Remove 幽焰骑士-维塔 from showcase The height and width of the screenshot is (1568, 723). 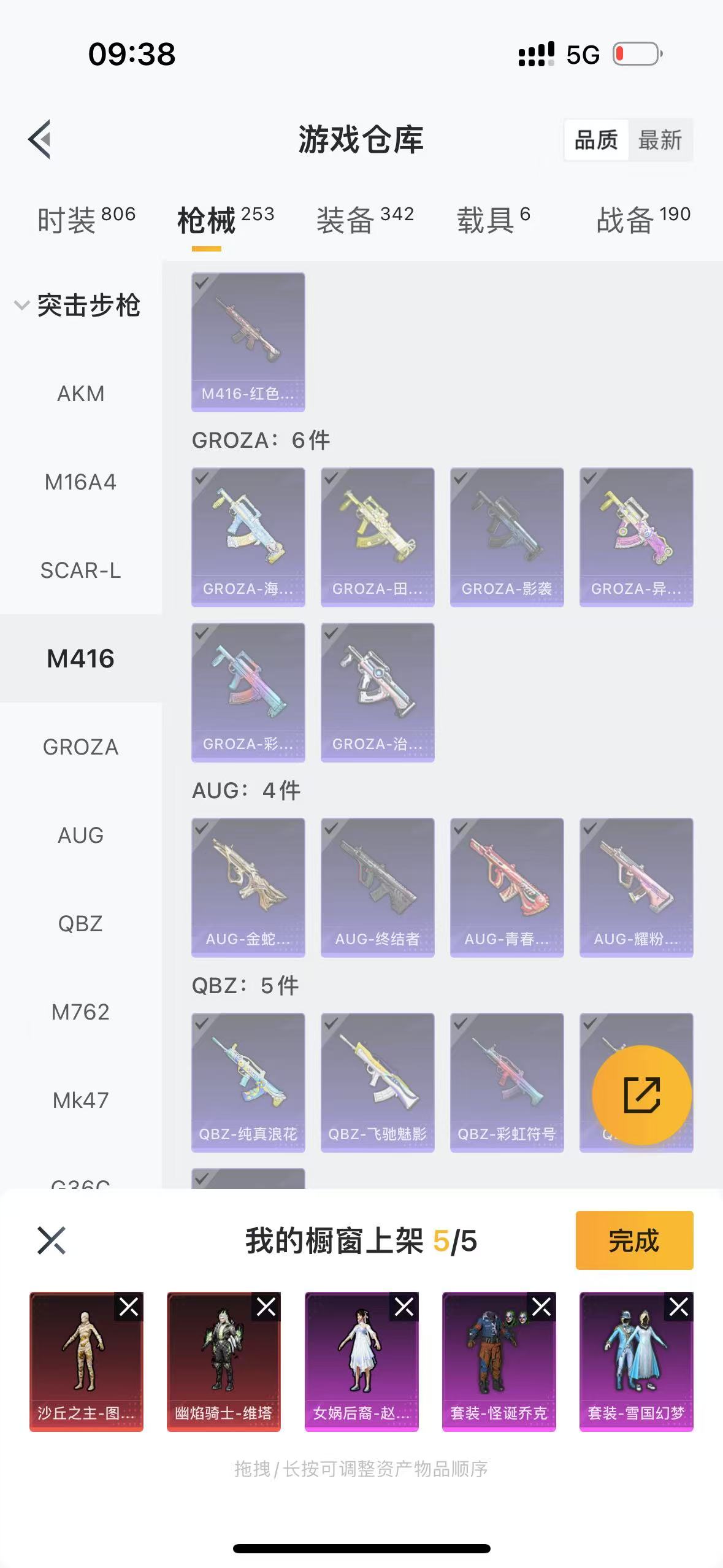(266, 1307)
